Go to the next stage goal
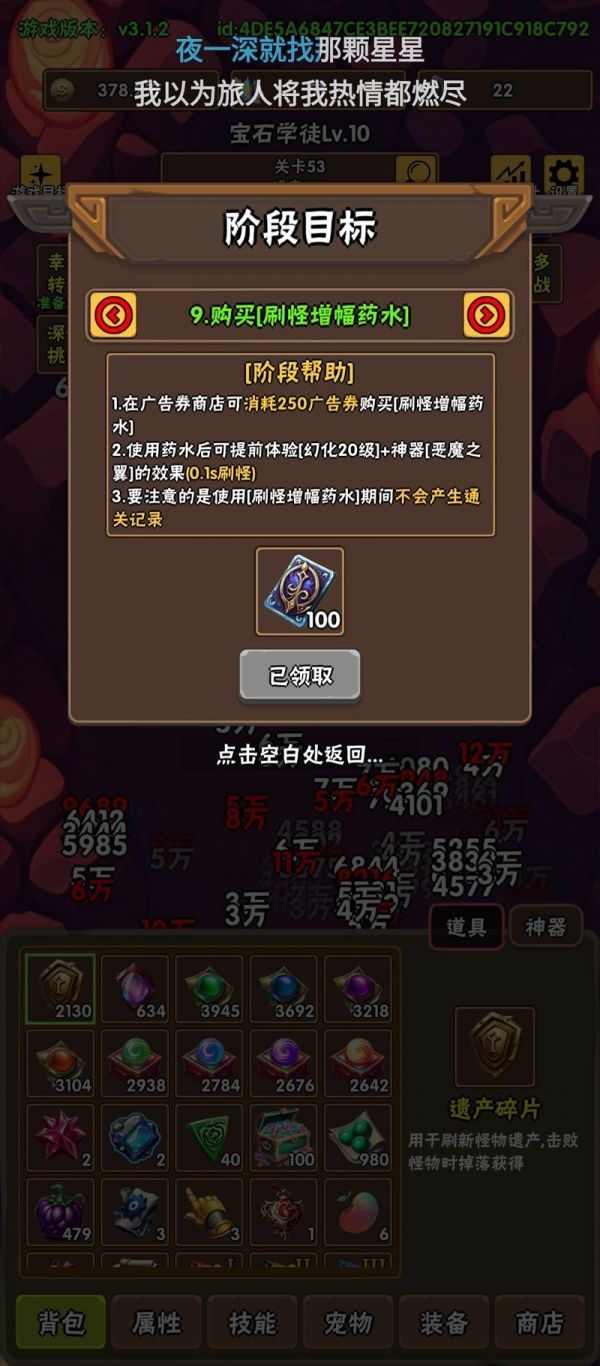Viewport: 600px width, 1366px height. click(x=486, y=316)
